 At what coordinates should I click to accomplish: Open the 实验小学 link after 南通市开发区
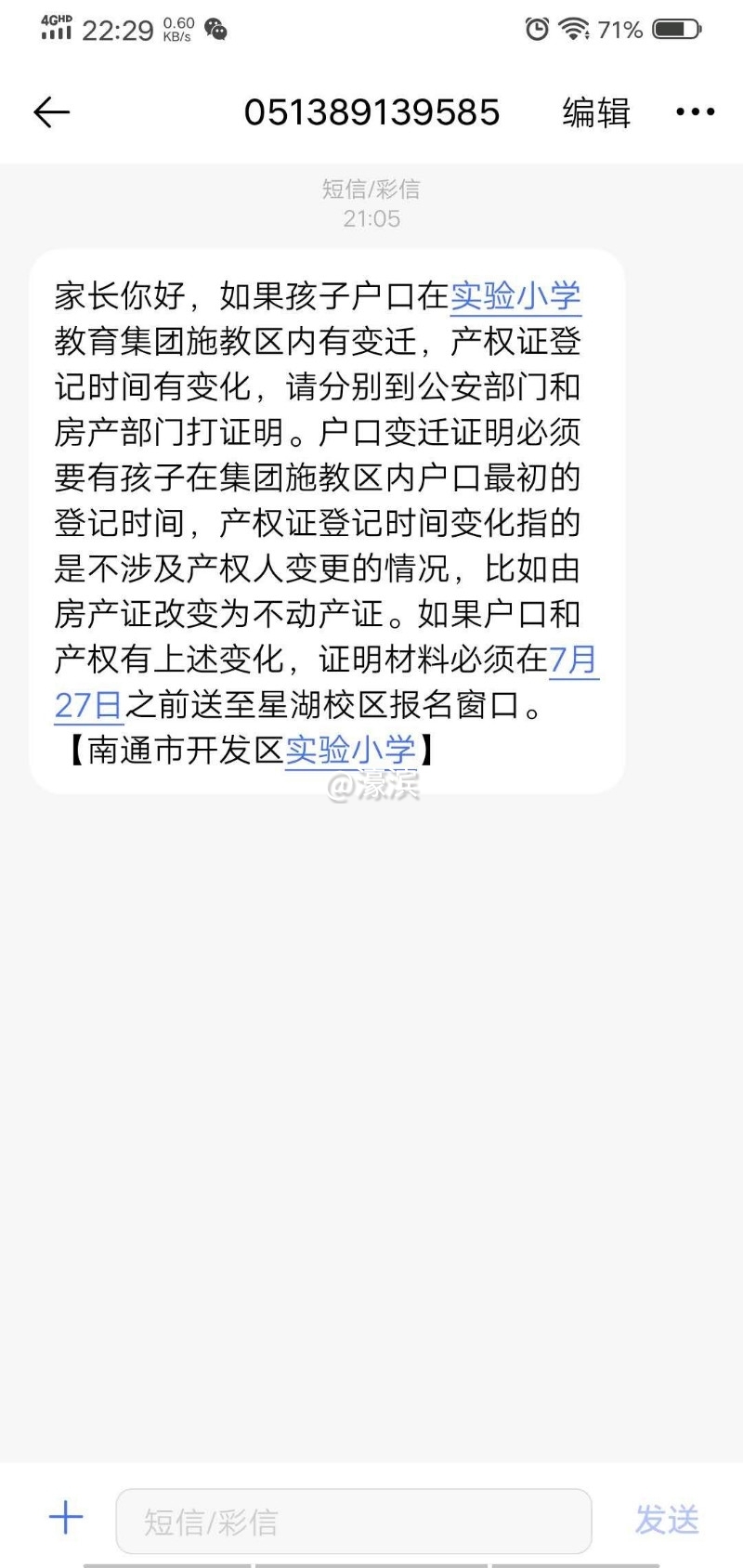point(350,750)
